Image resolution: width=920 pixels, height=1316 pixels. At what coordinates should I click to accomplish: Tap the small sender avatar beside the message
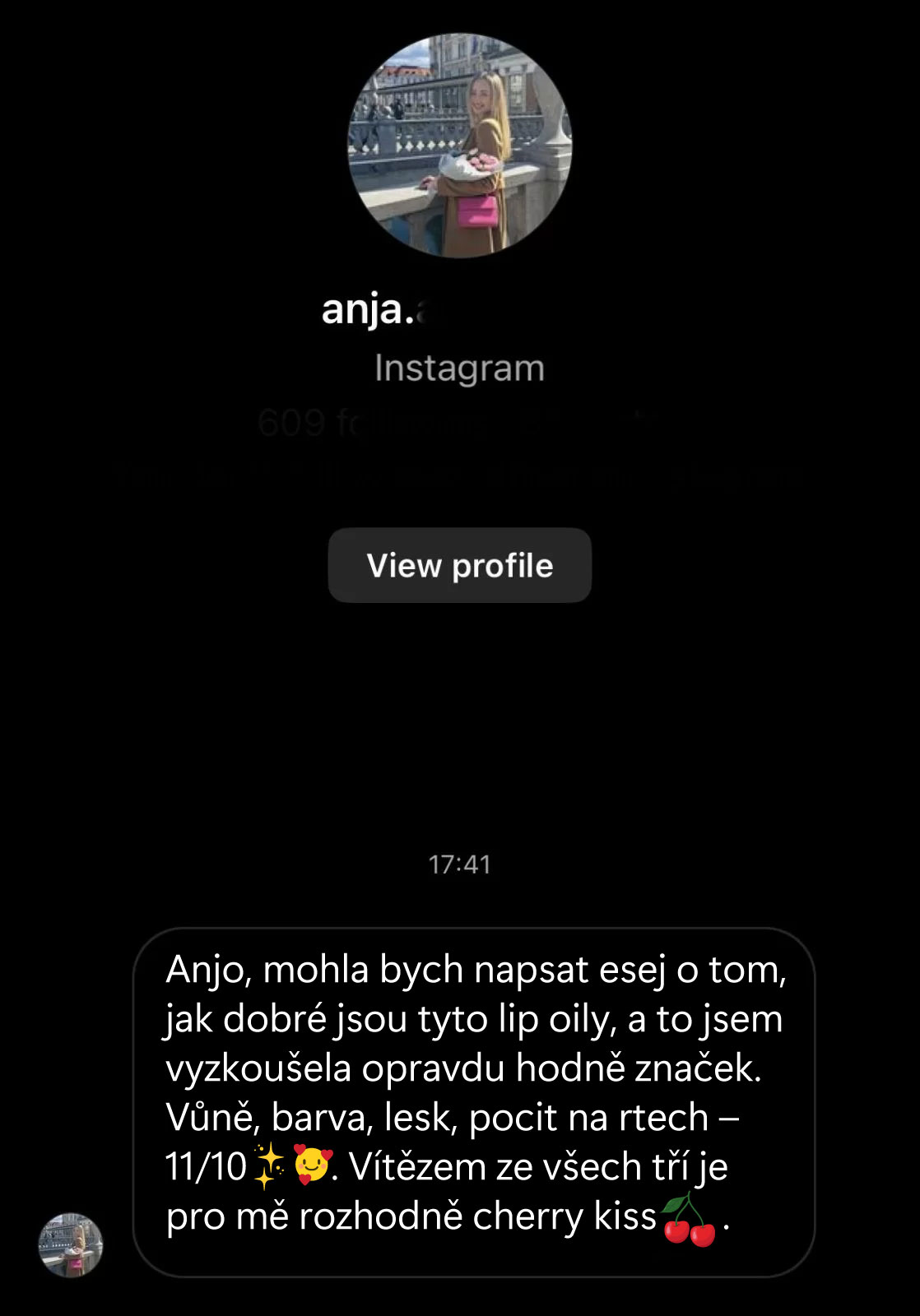click(71, 1244)
